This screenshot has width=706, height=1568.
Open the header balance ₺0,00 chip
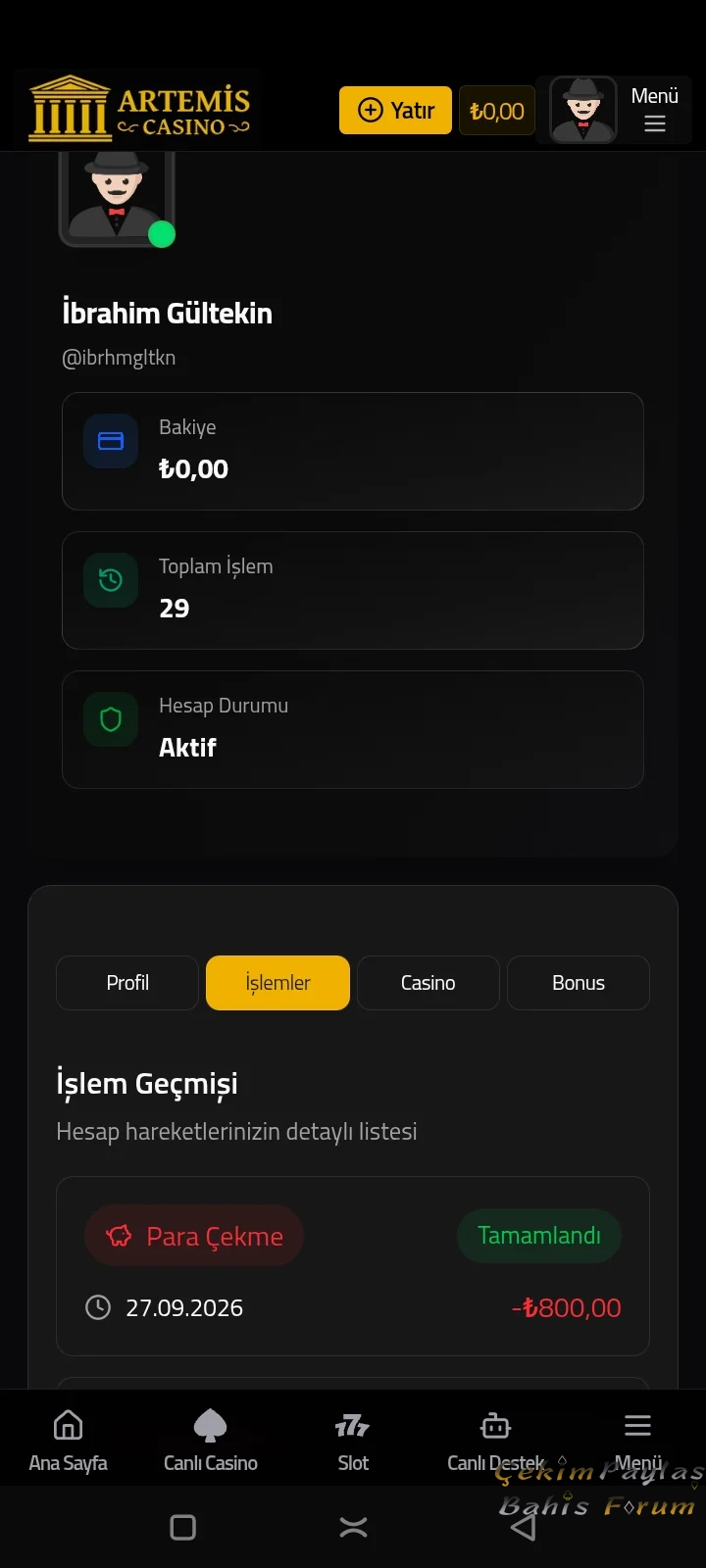click(497, 110)
